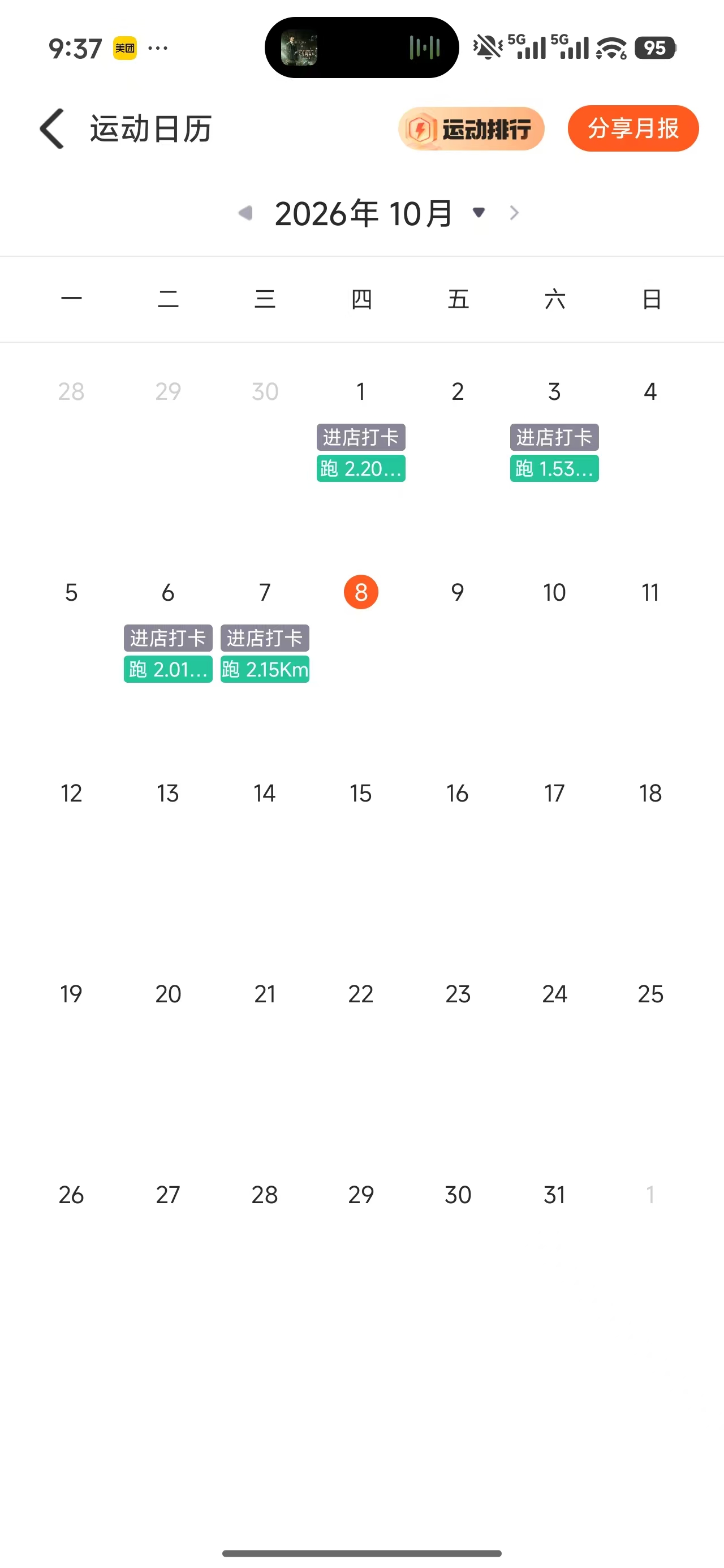Go back from 运动日历
This screenshot has width=724, height=1568.
pos(53,128)
